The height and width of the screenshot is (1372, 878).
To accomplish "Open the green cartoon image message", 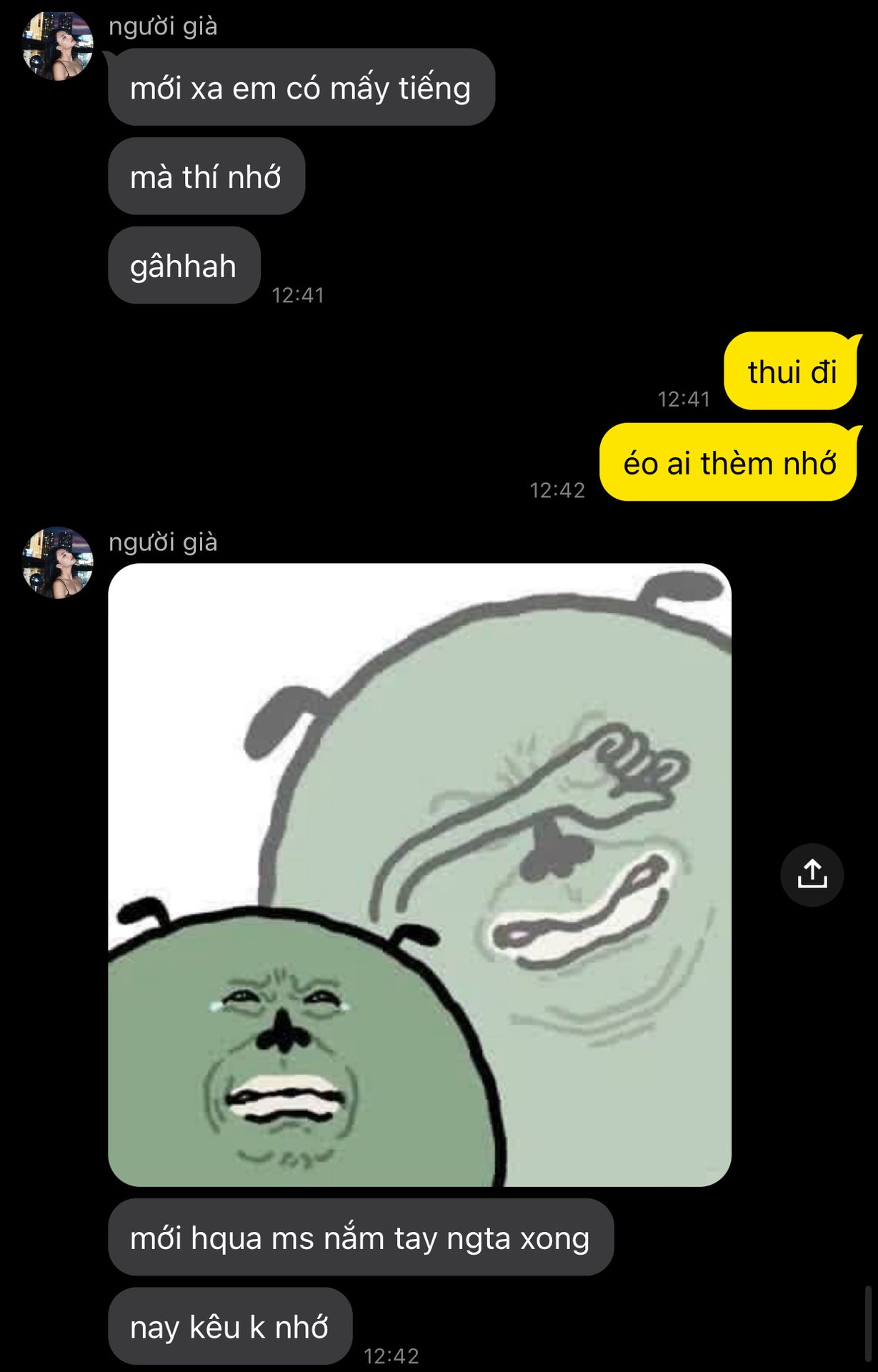I will (x=419, y=875).
